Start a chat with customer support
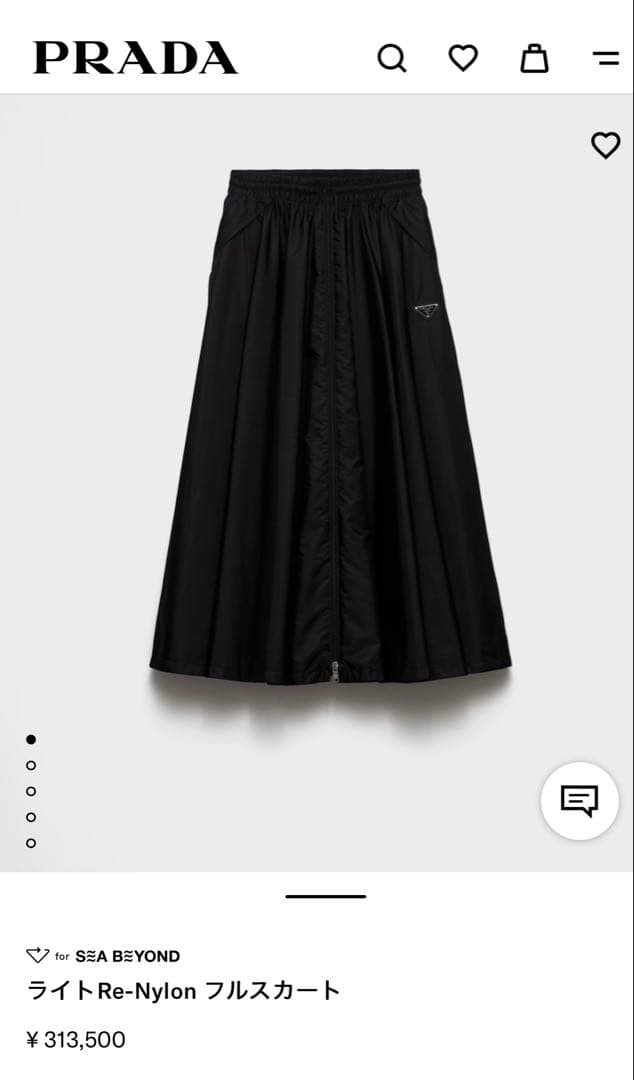Viewport: 634px width, 1080px height. coord(579,800)
